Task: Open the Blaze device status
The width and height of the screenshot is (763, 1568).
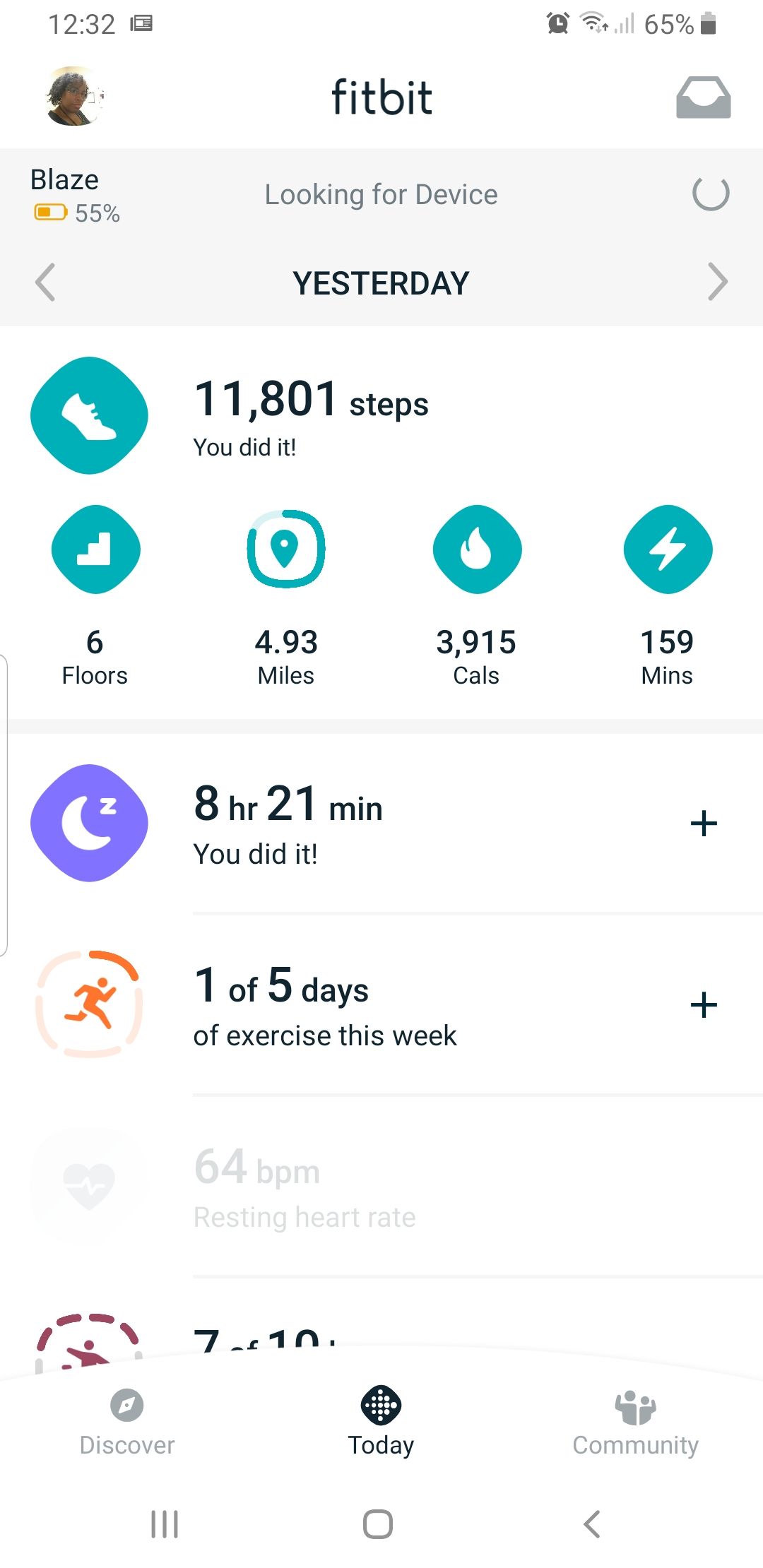Action: coord(75,196)
